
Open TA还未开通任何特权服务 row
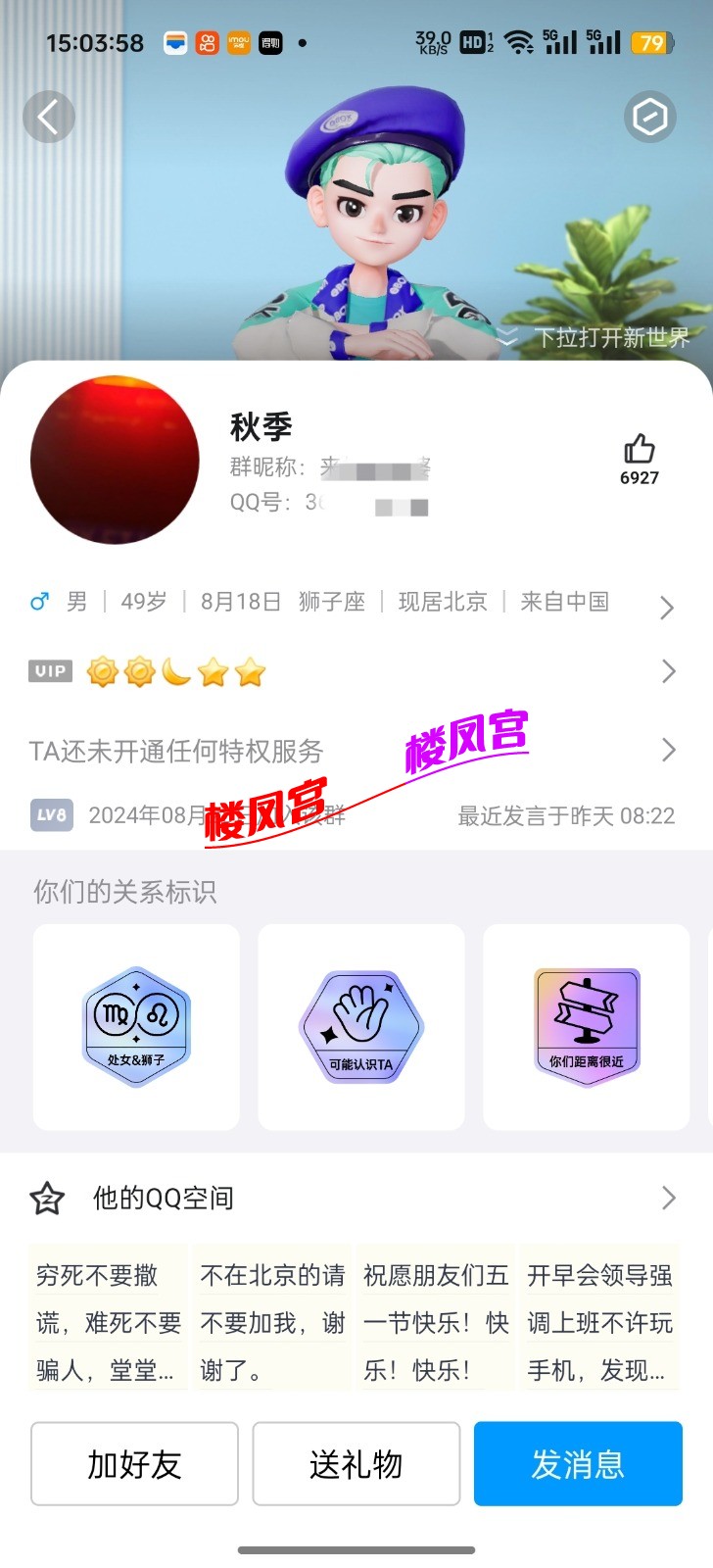tap(668, 751)
